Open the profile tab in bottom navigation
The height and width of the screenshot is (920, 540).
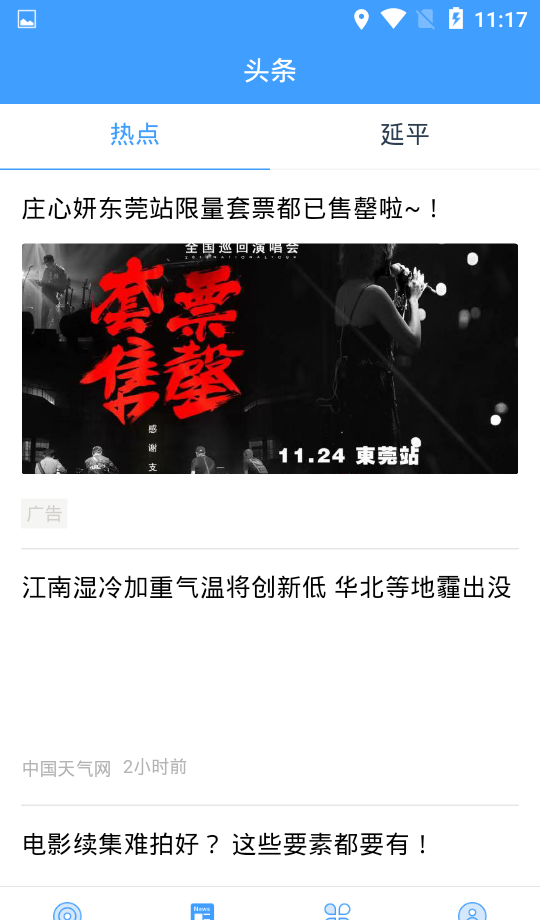[472, 911]
